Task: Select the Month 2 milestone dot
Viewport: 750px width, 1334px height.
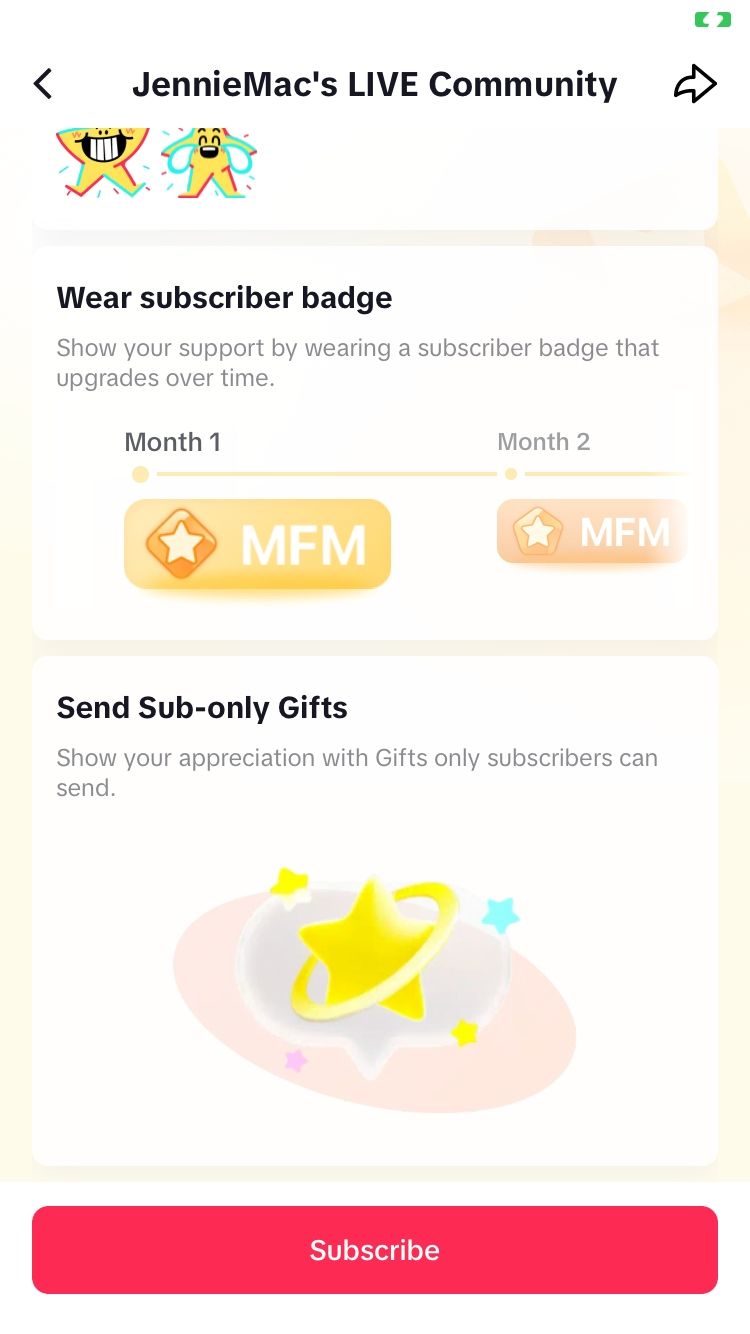Action: click(511, 473)
